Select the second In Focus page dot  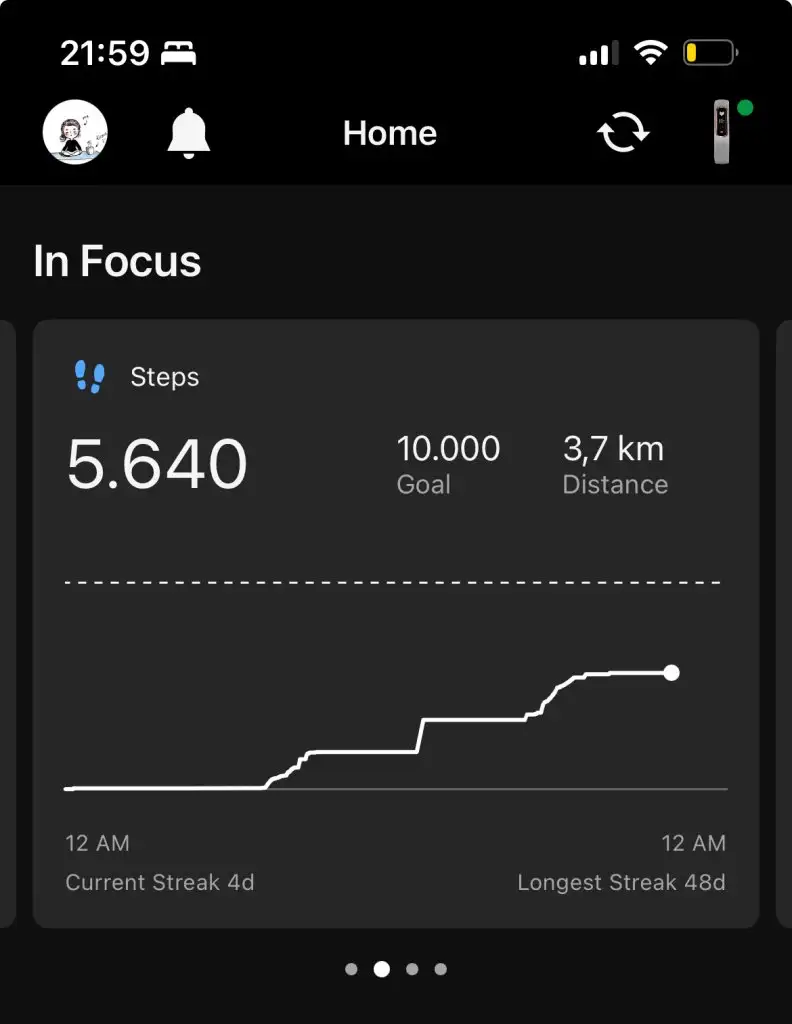[381, 968]
